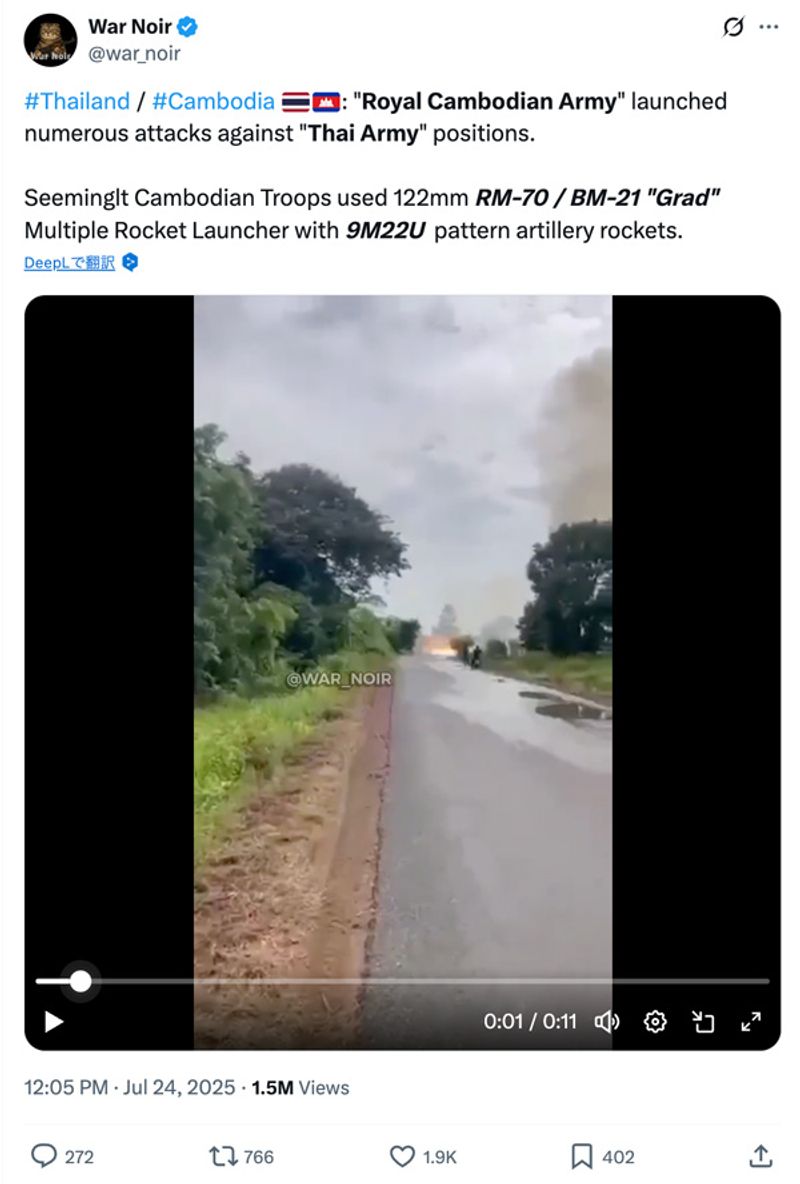
Task: Play the video
Action: [54, 1021]
